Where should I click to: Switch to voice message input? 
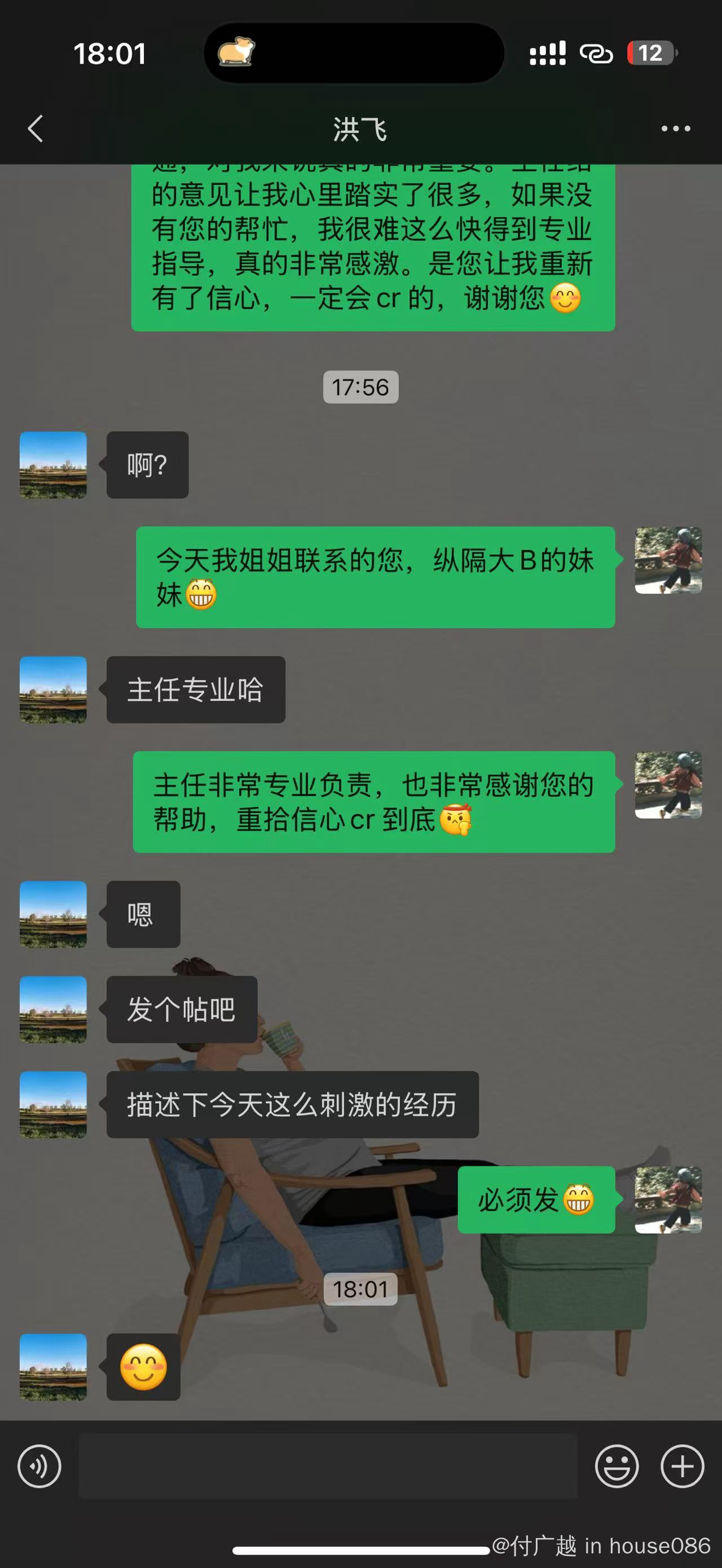pos(39,1467)
